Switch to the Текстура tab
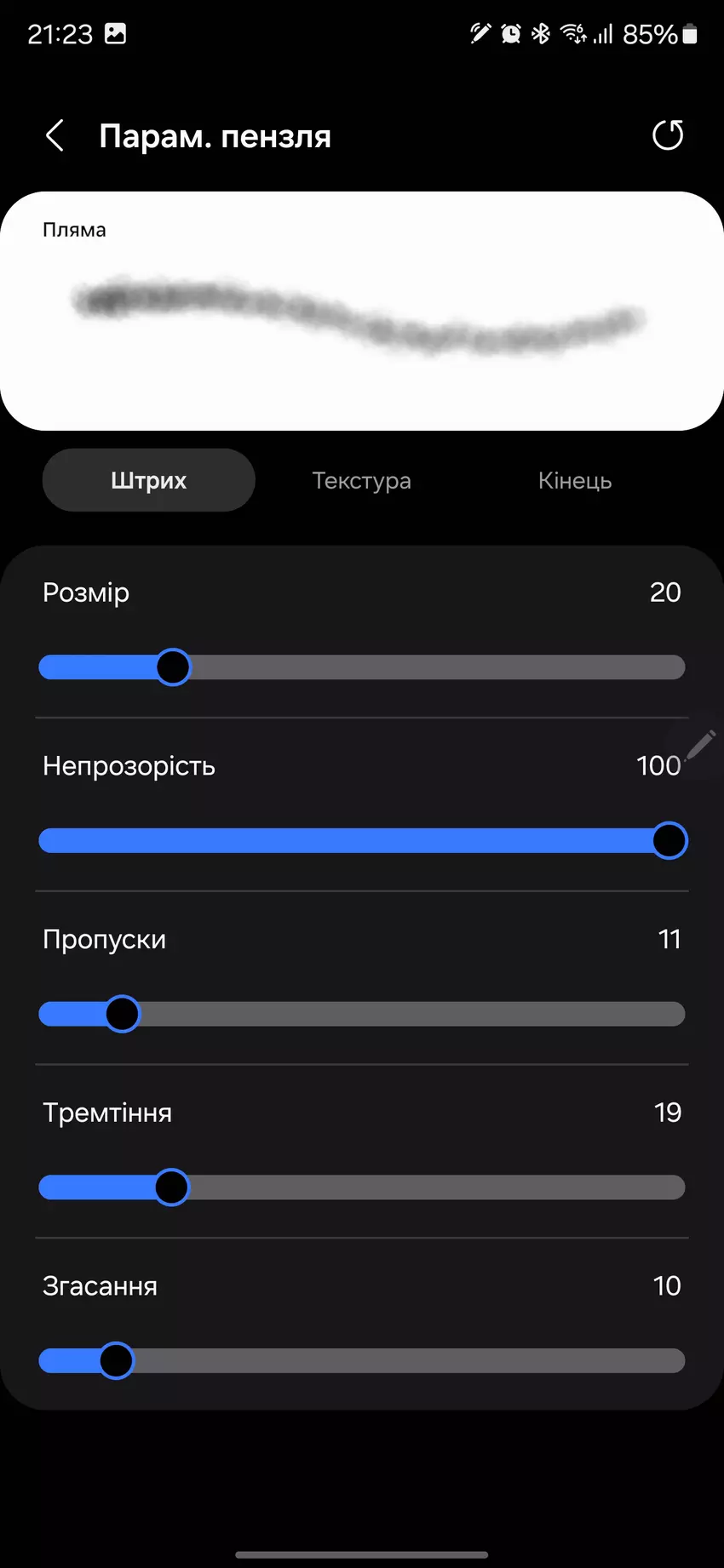The height and width of the screenshot is (1568, 724). click(x=361, y=480)
